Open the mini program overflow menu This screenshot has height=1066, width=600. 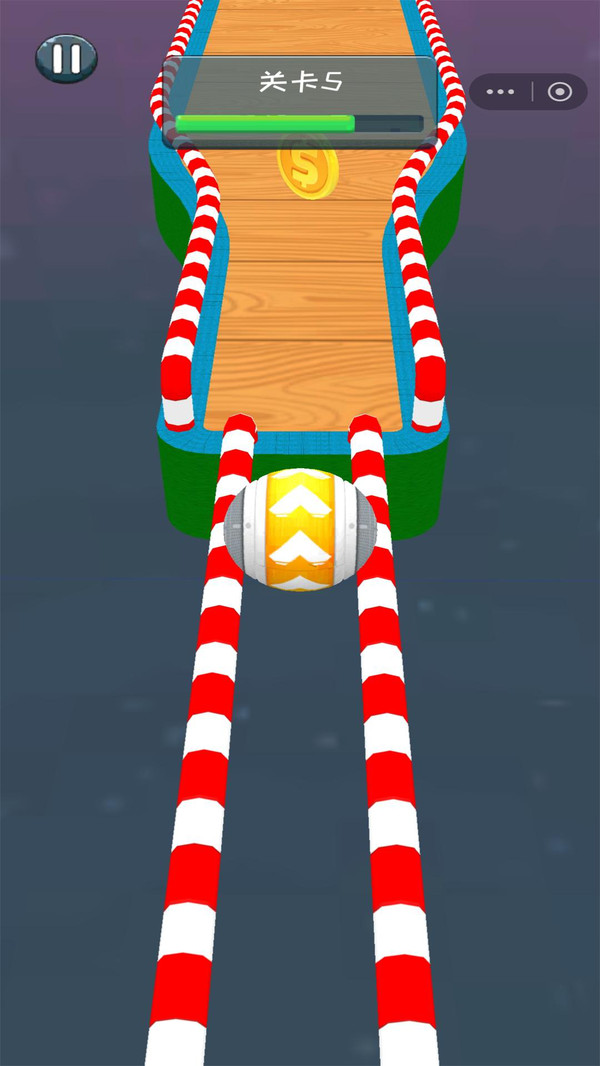499,92
